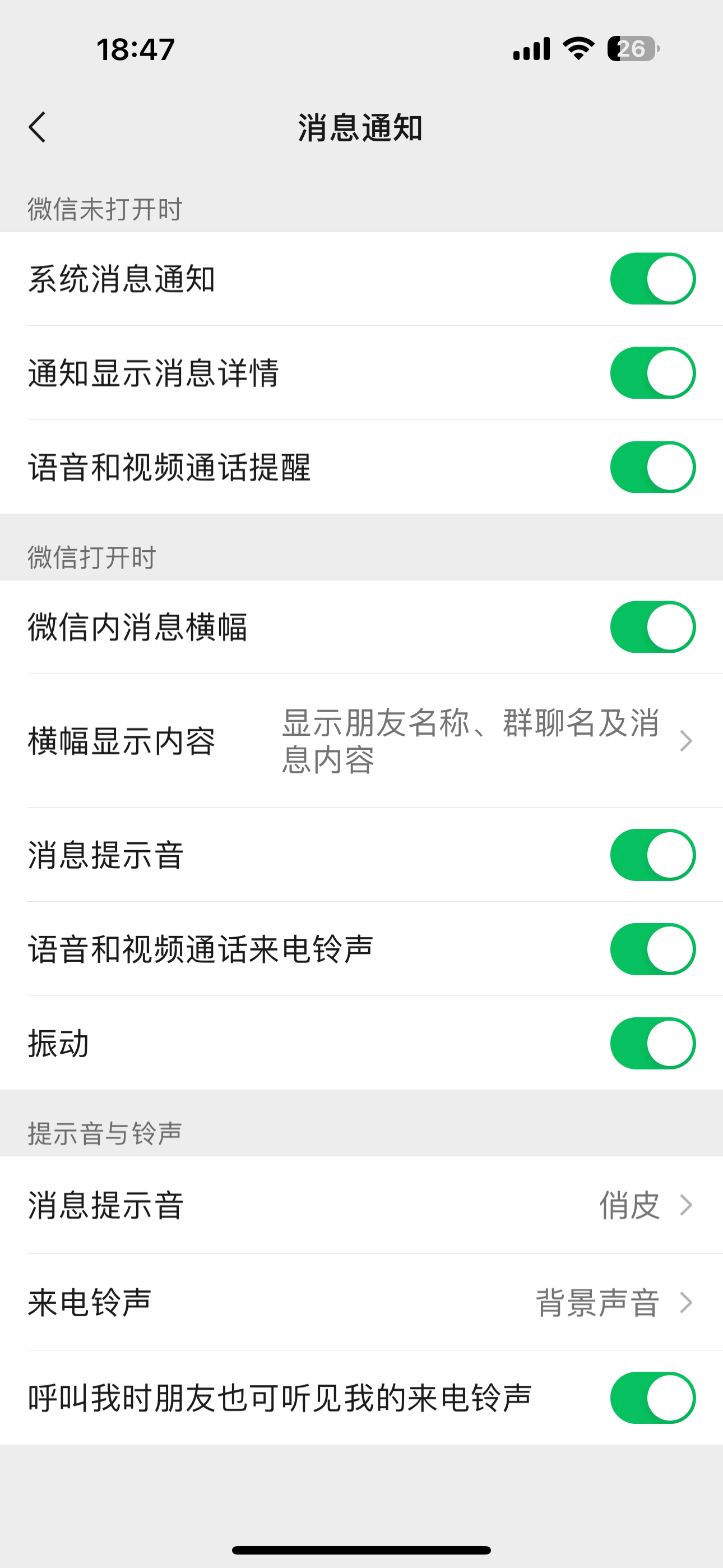The image size is (723, 1568).
Task: Disable 通知显示消息详情
Action: pos(652,373)
